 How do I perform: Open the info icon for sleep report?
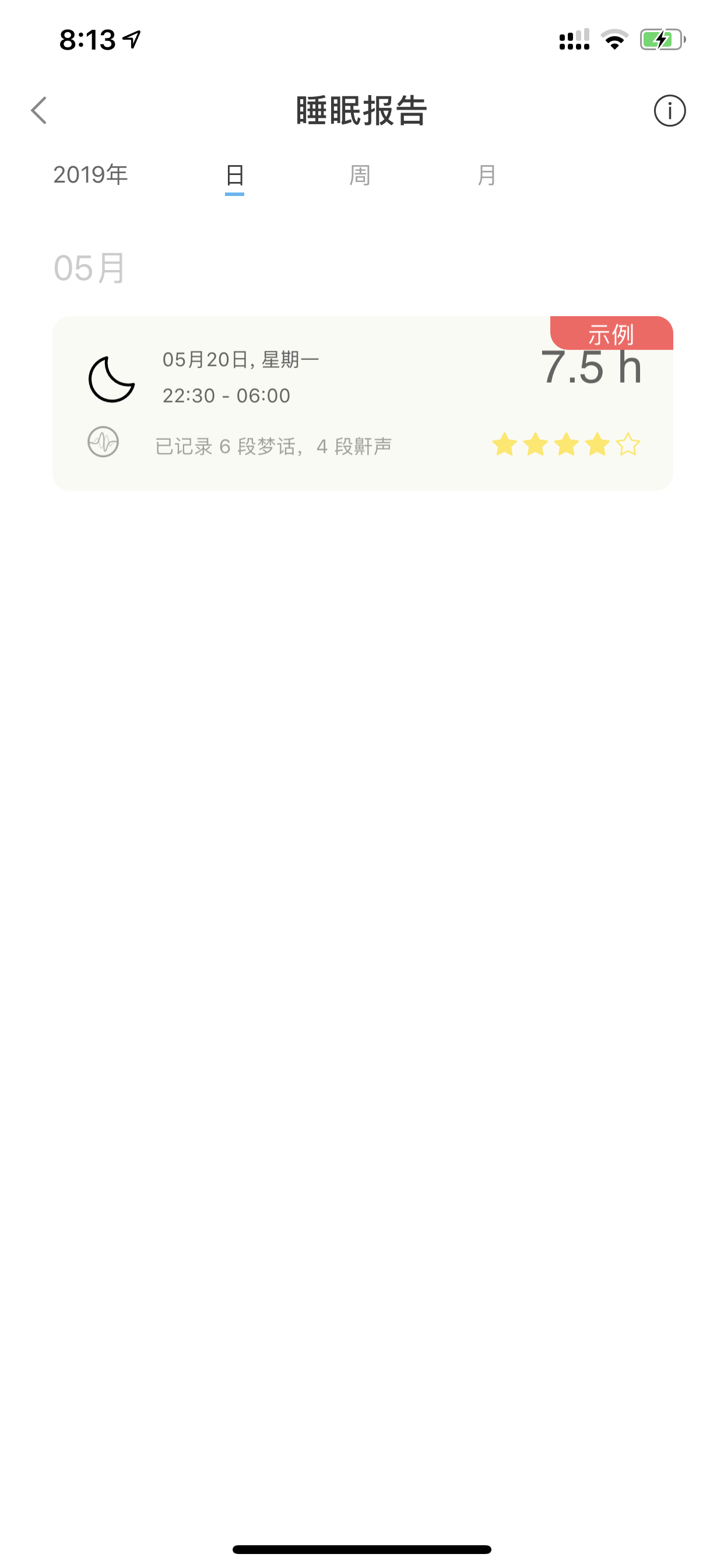coord(669,111)
